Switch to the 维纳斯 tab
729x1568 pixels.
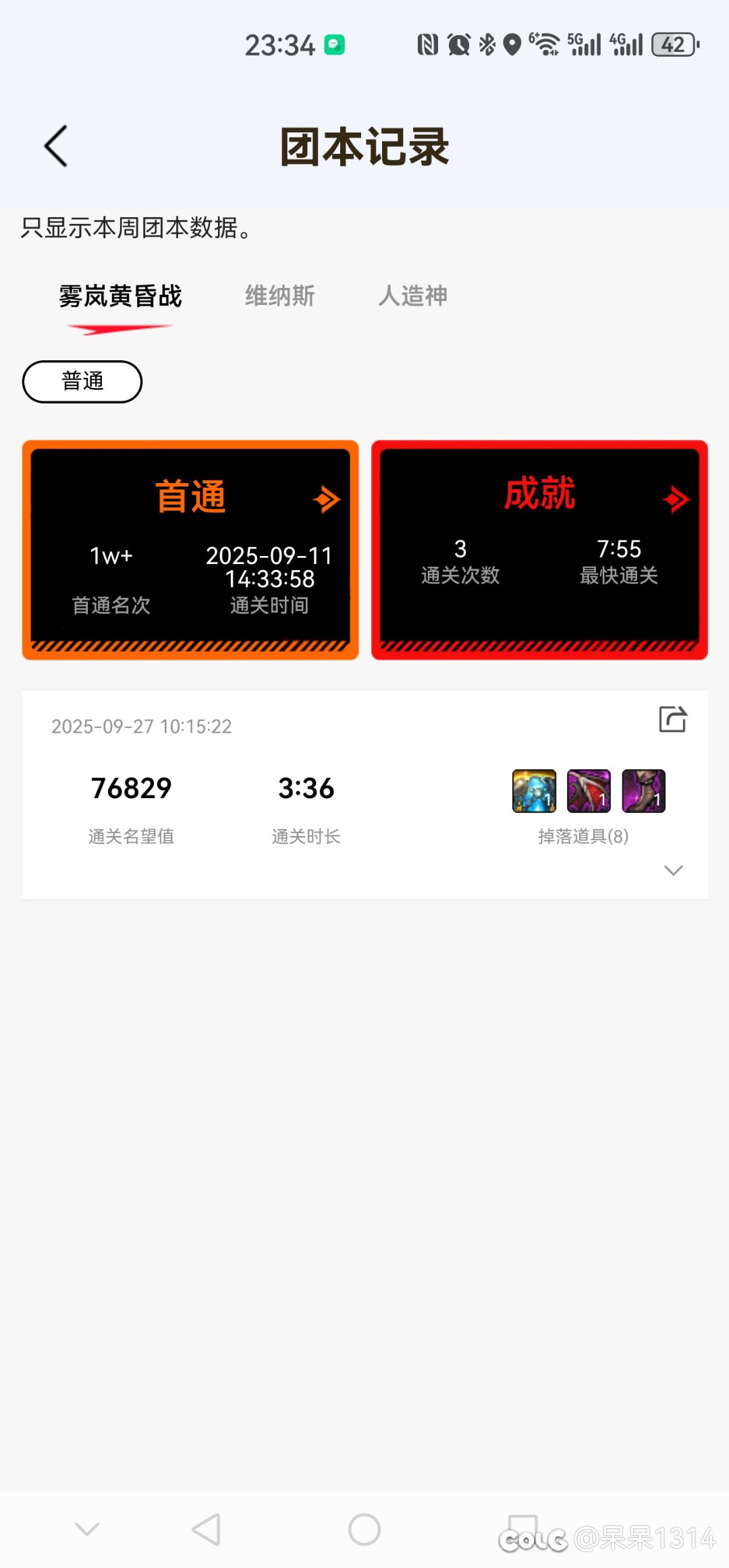(x=279, y=296)
